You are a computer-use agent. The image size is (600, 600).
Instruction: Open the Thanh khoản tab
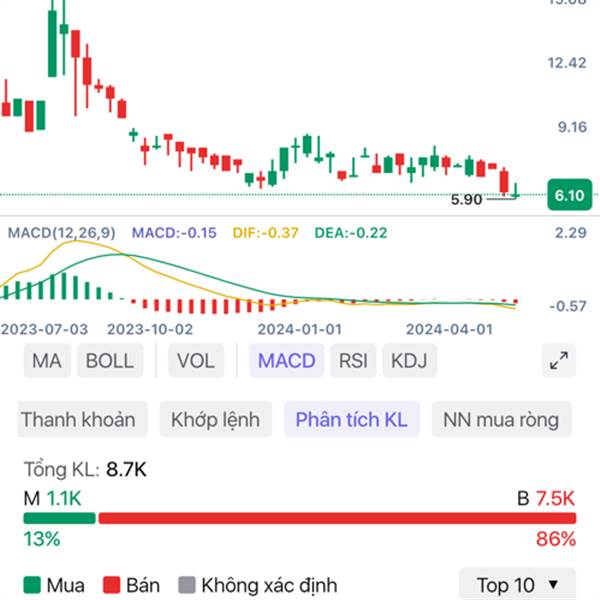coord(78,420)
